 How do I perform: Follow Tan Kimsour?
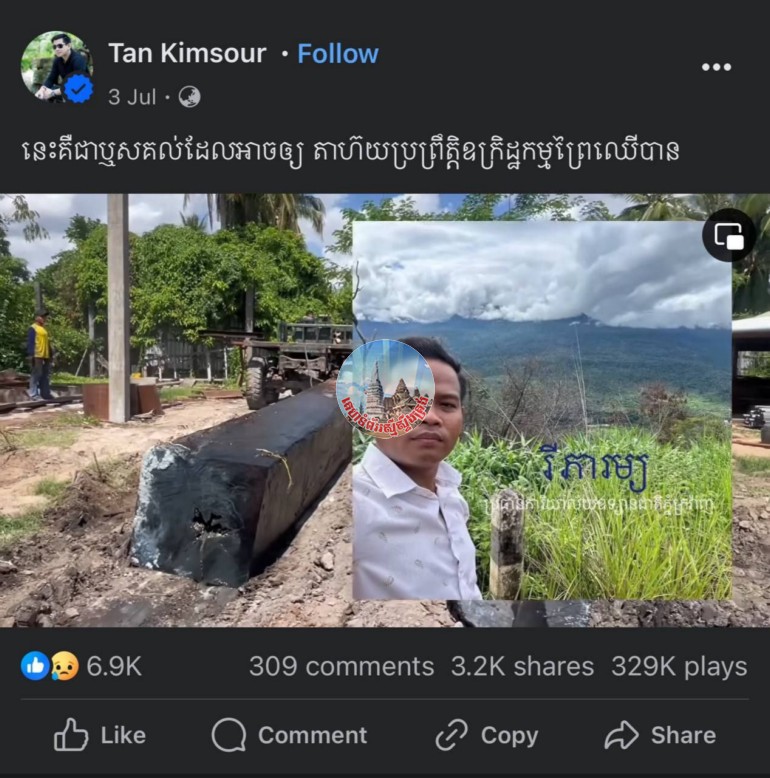pos(338,54)
